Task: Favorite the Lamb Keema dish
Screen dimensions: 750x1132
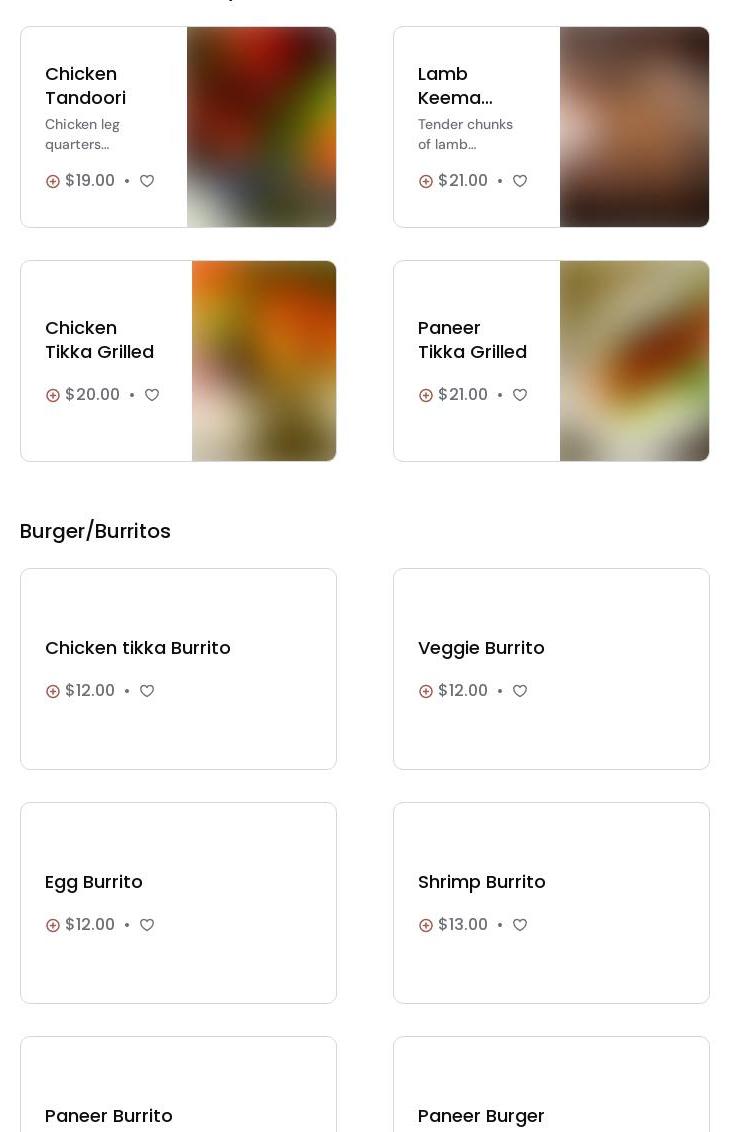Action: (520, 181)
